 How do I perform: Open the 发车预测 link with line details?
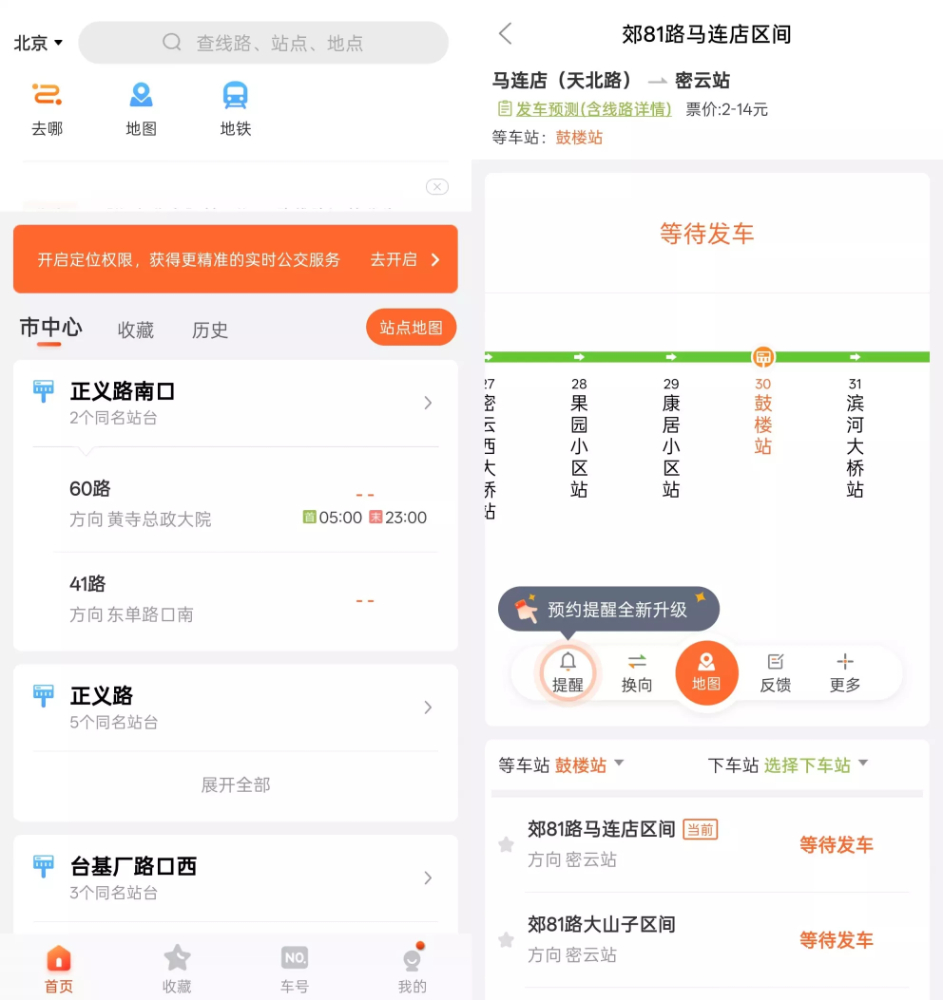pos(585,109)
